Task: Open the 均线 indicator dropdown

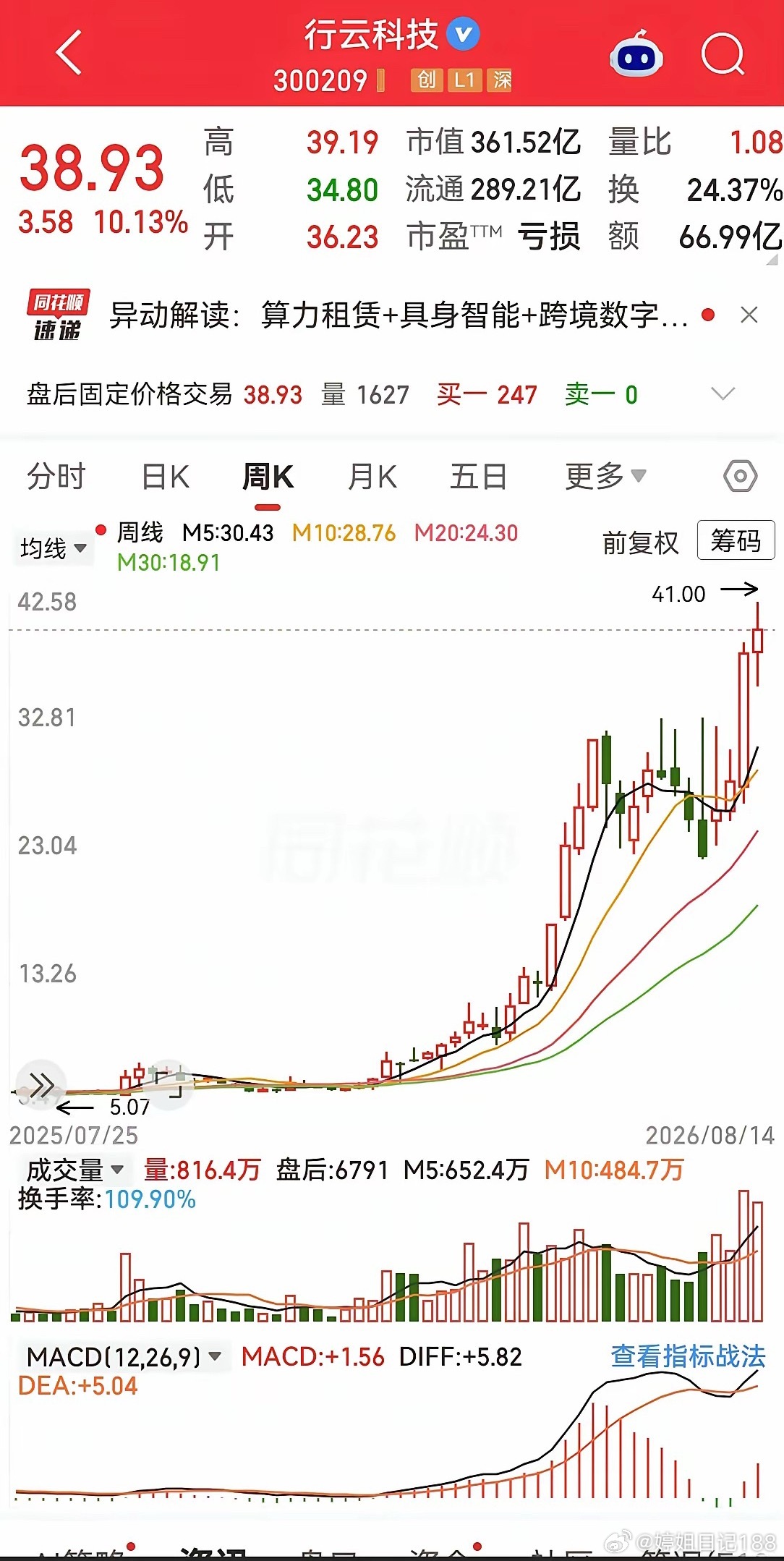Action: (53, 548)
